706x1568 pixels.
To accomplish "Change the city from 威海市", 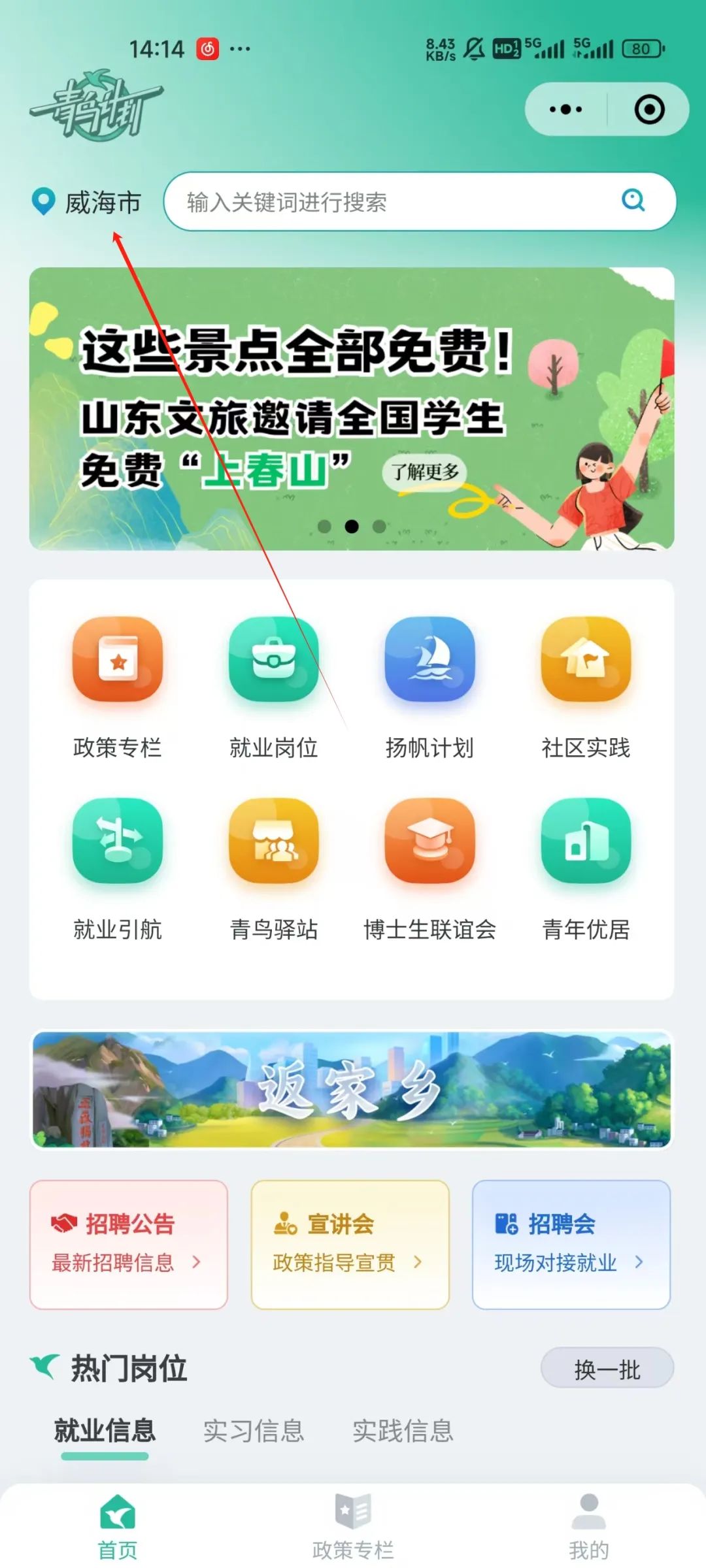I will pyautogui.click(x=88, y=202).
